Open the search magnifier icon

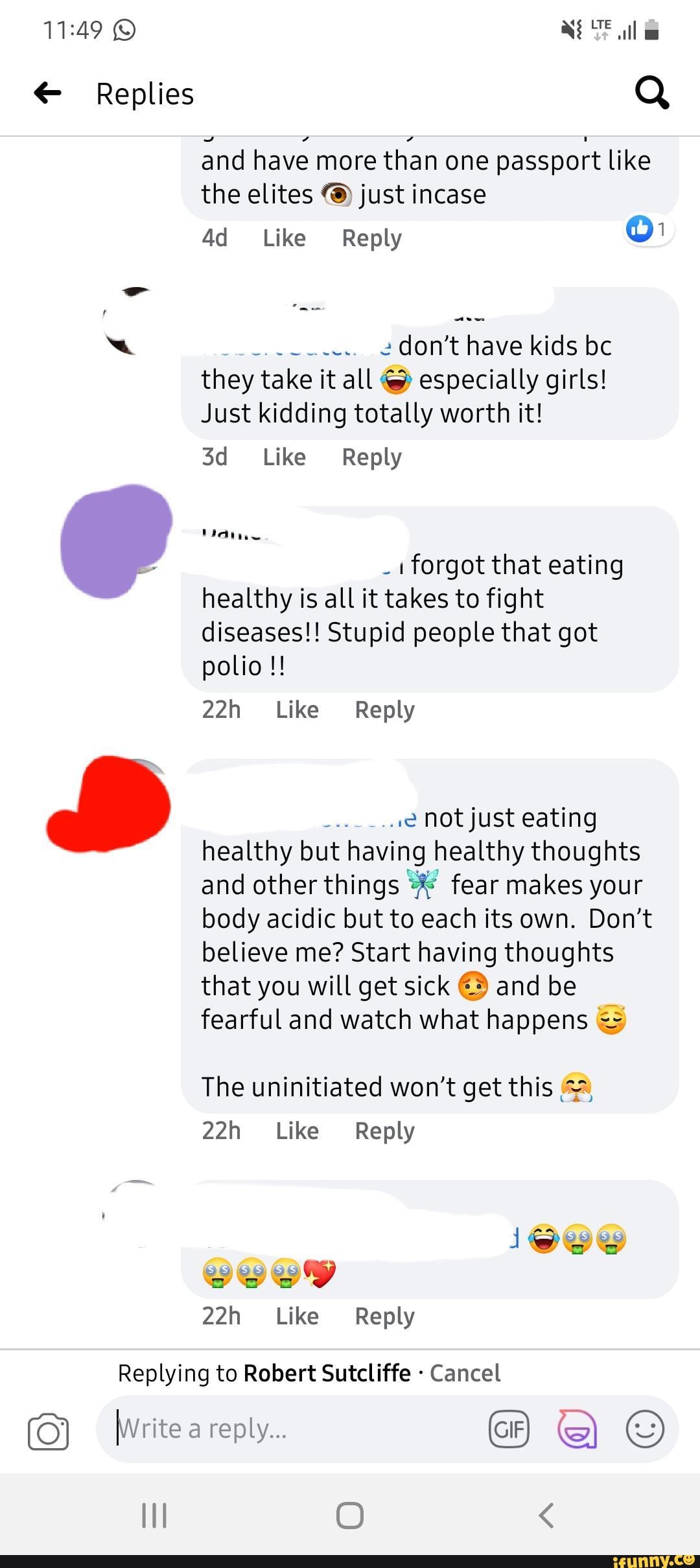coord(651,93)
